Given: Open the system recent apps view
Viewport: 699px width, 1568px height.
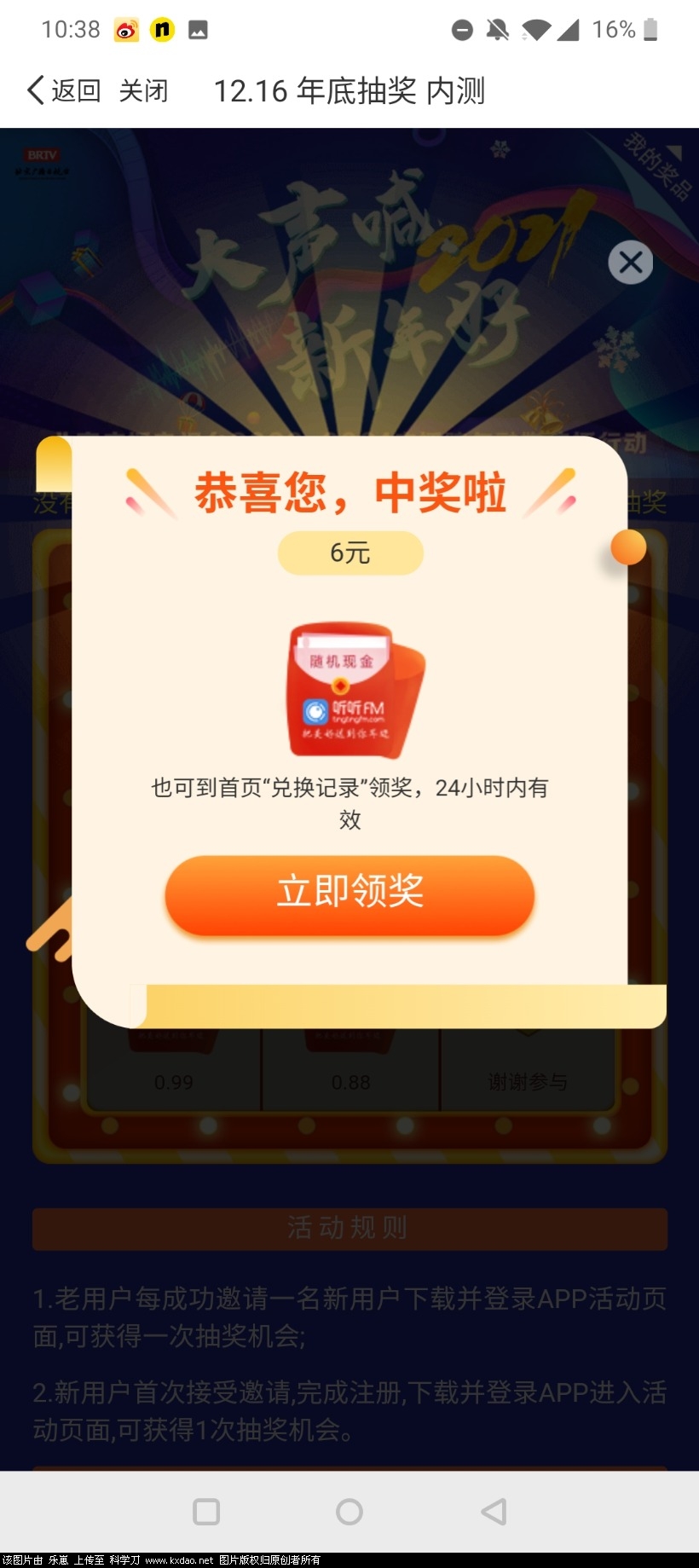Looking at the screenshot, I should point(206,1512).
